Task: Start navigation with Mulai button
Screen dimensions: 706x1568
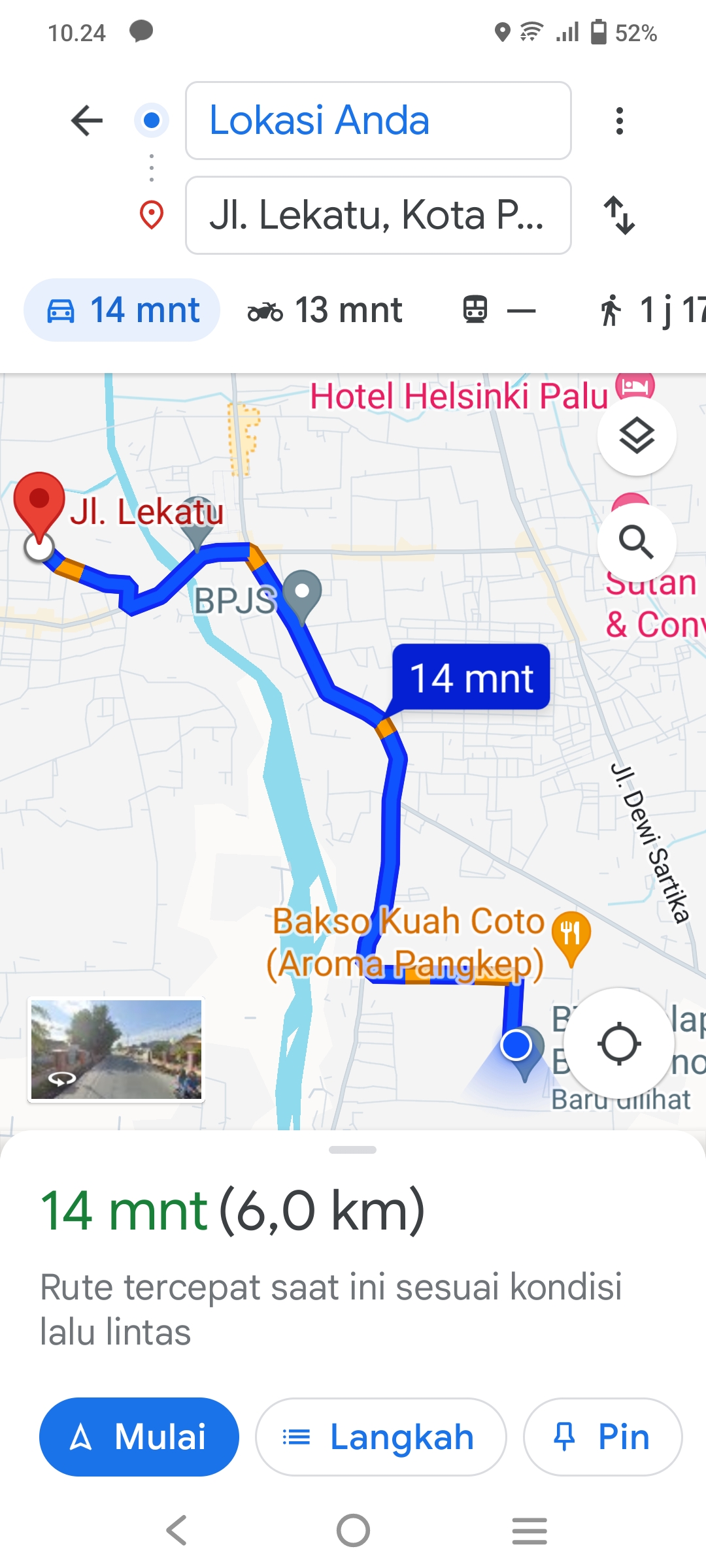Action: 139,1437
